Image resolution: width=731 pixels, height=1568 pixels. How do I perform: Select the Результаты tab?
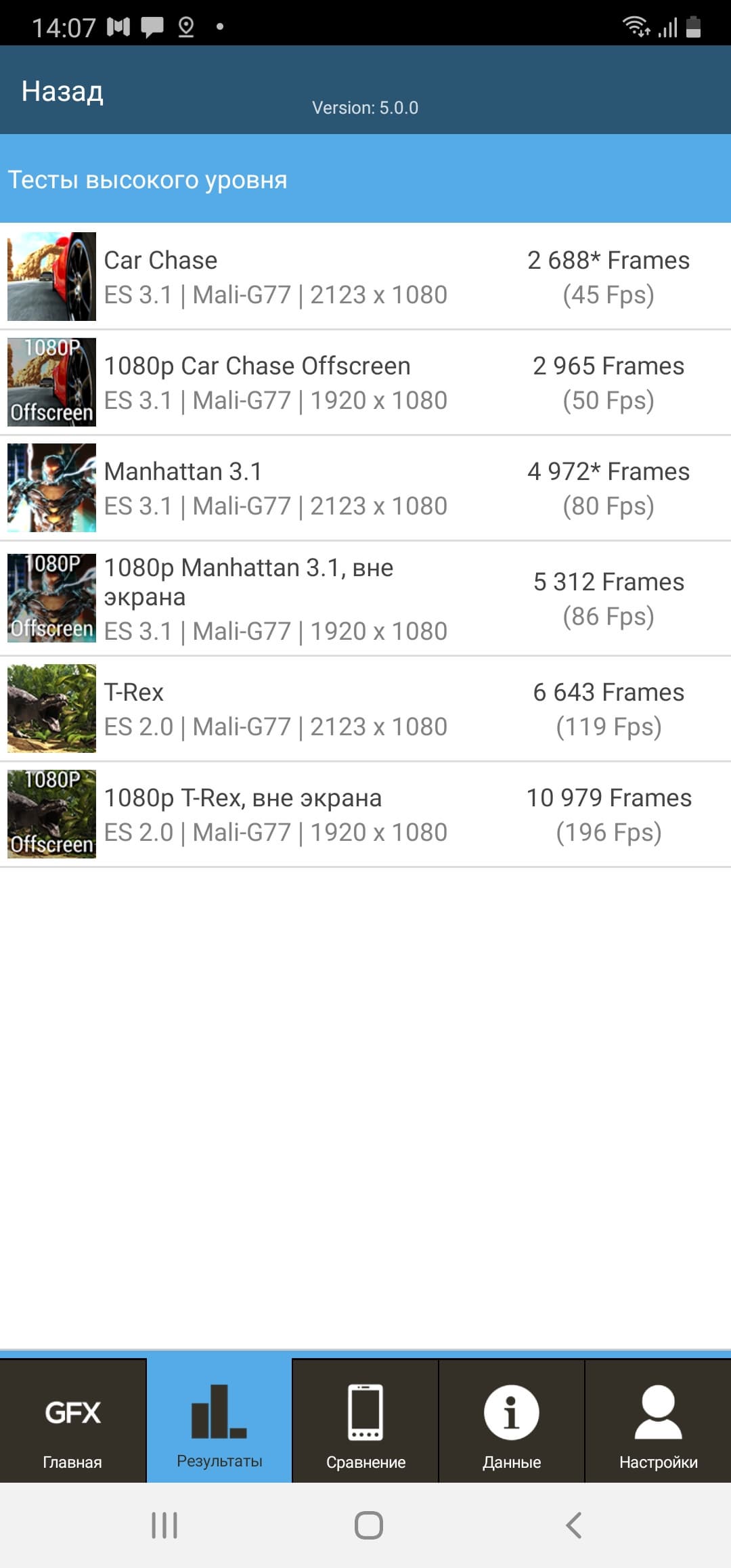(x=219, y=1422)
